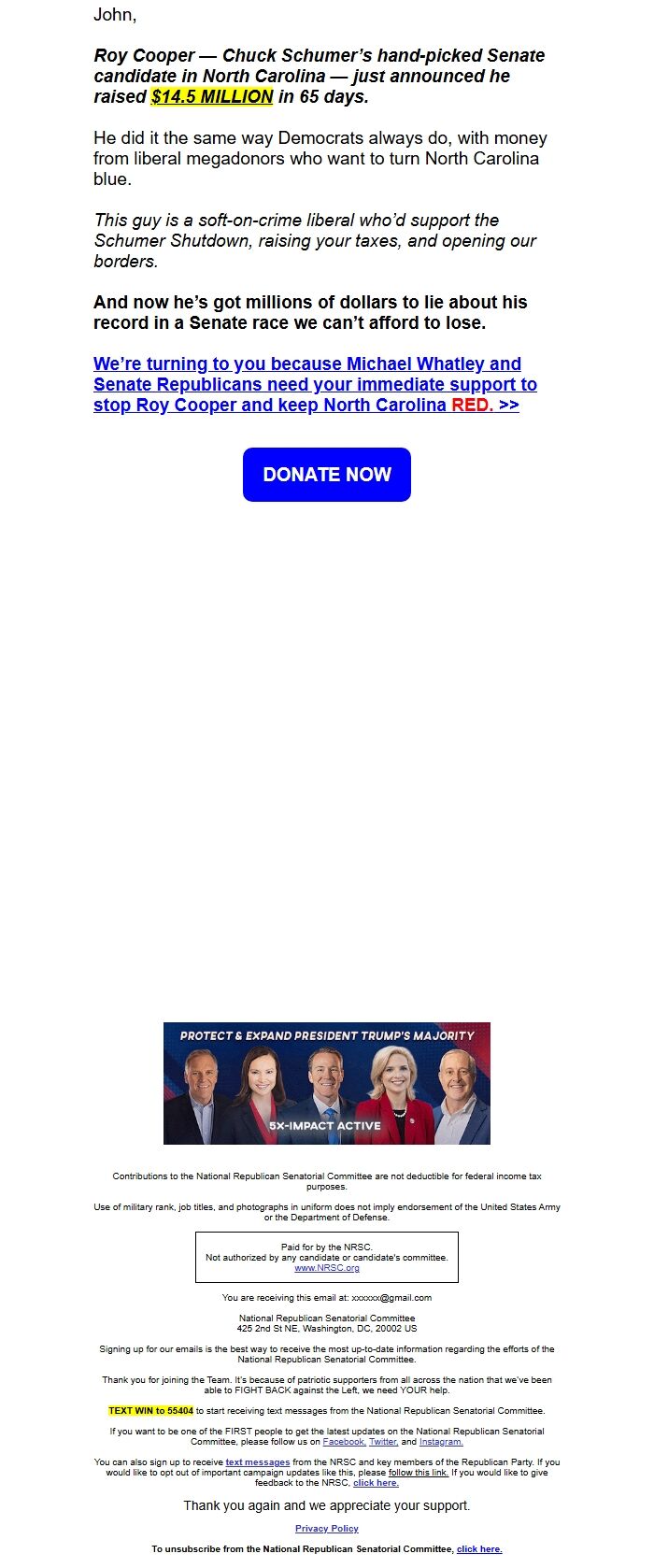The image size is (654, 1568).
Task: Tap the DONATE NOW button
Action: [x=327, y=475]
